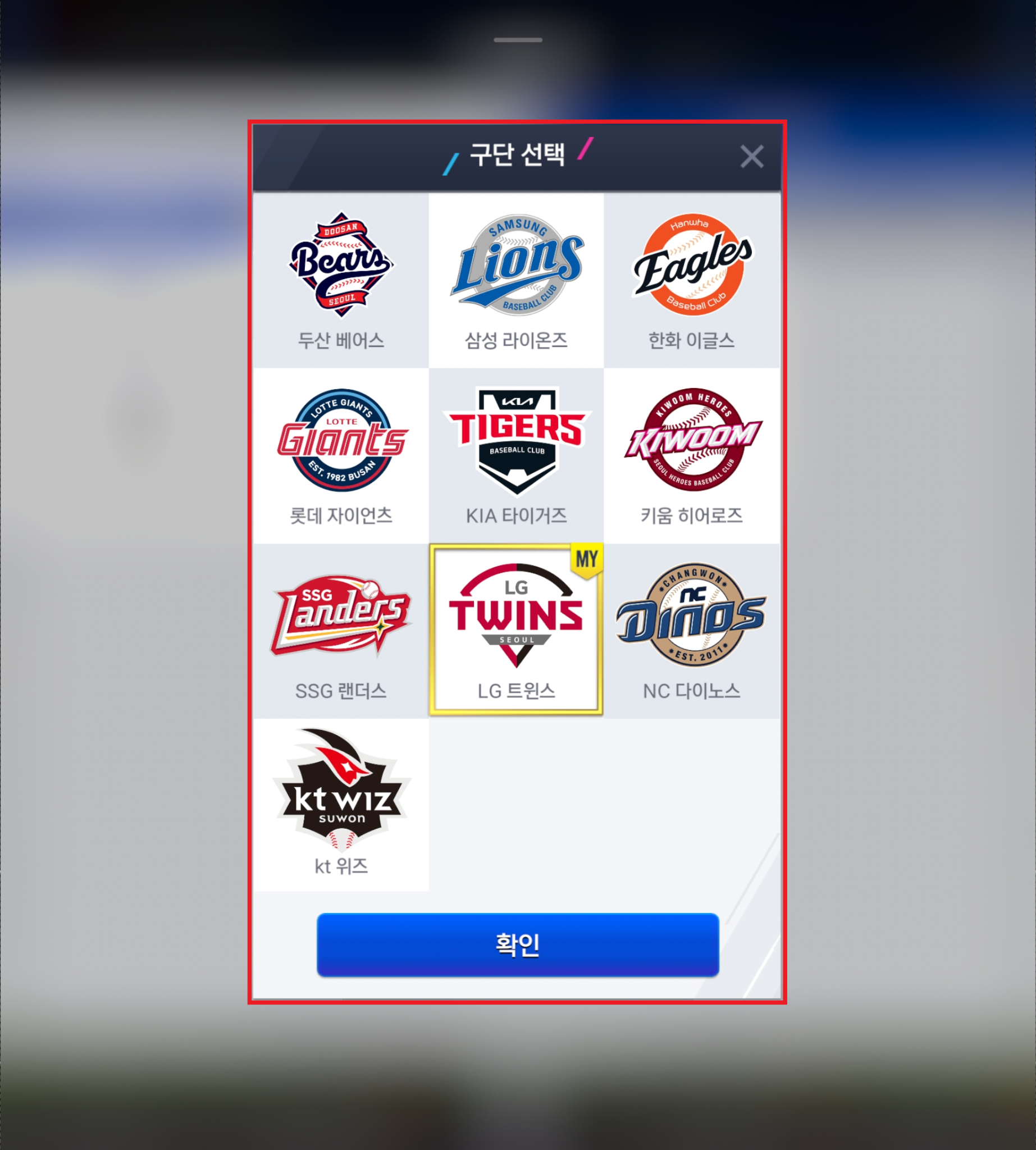1036x1150 pixels.
Task: Choose the KIA 타이거즈 team
Action: (516, 455)
